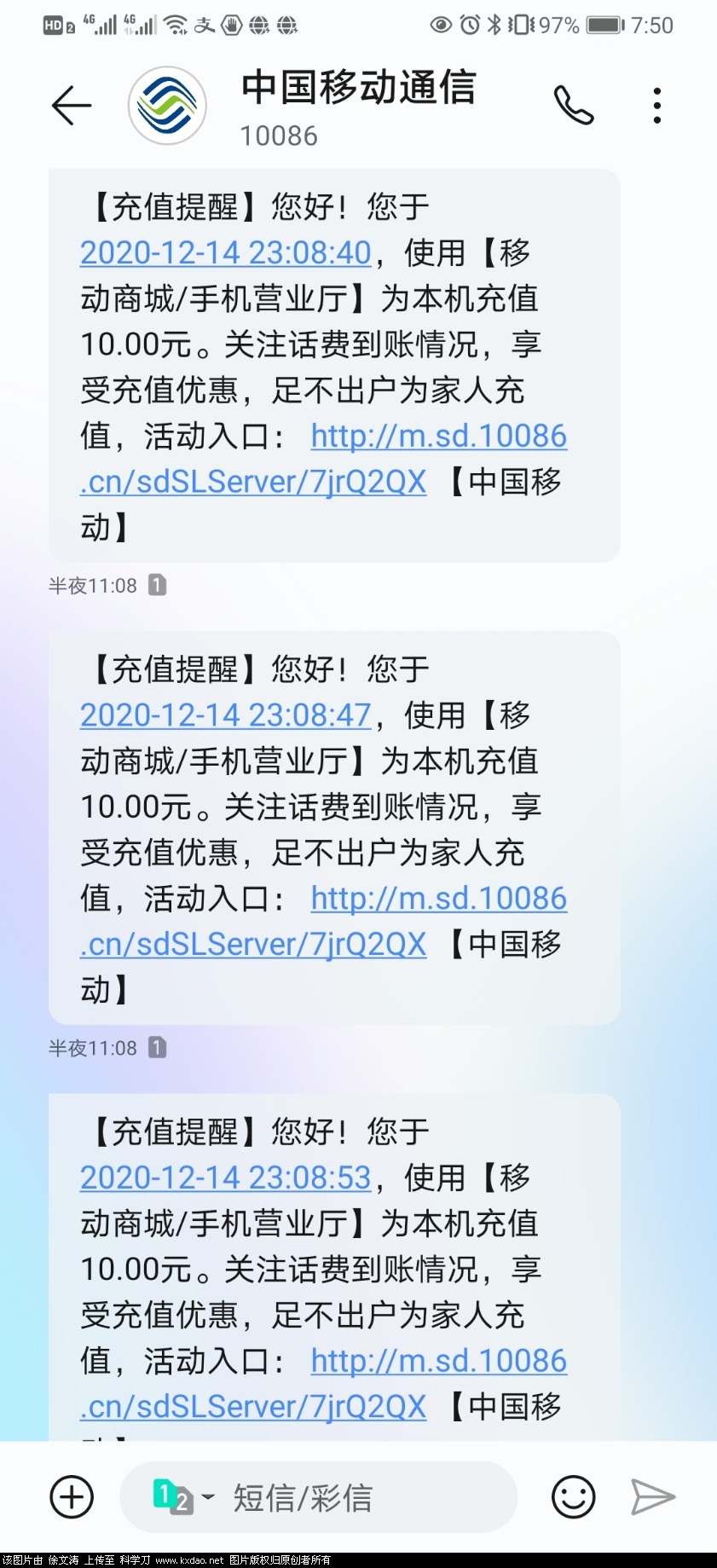Open the emoji picker

tap(573, 1497)
